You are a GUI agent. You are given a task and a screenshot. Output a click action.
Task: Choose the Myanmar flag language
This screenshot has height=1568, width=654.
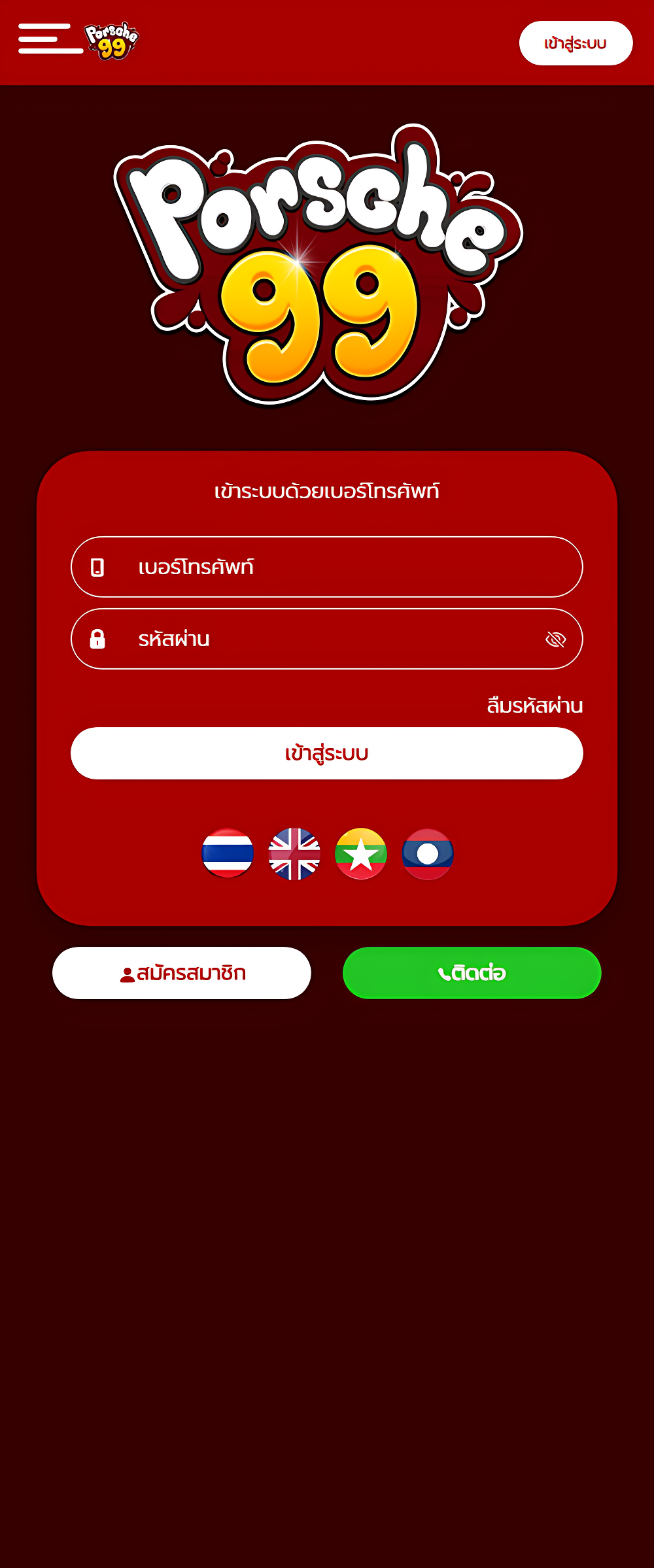361,853
